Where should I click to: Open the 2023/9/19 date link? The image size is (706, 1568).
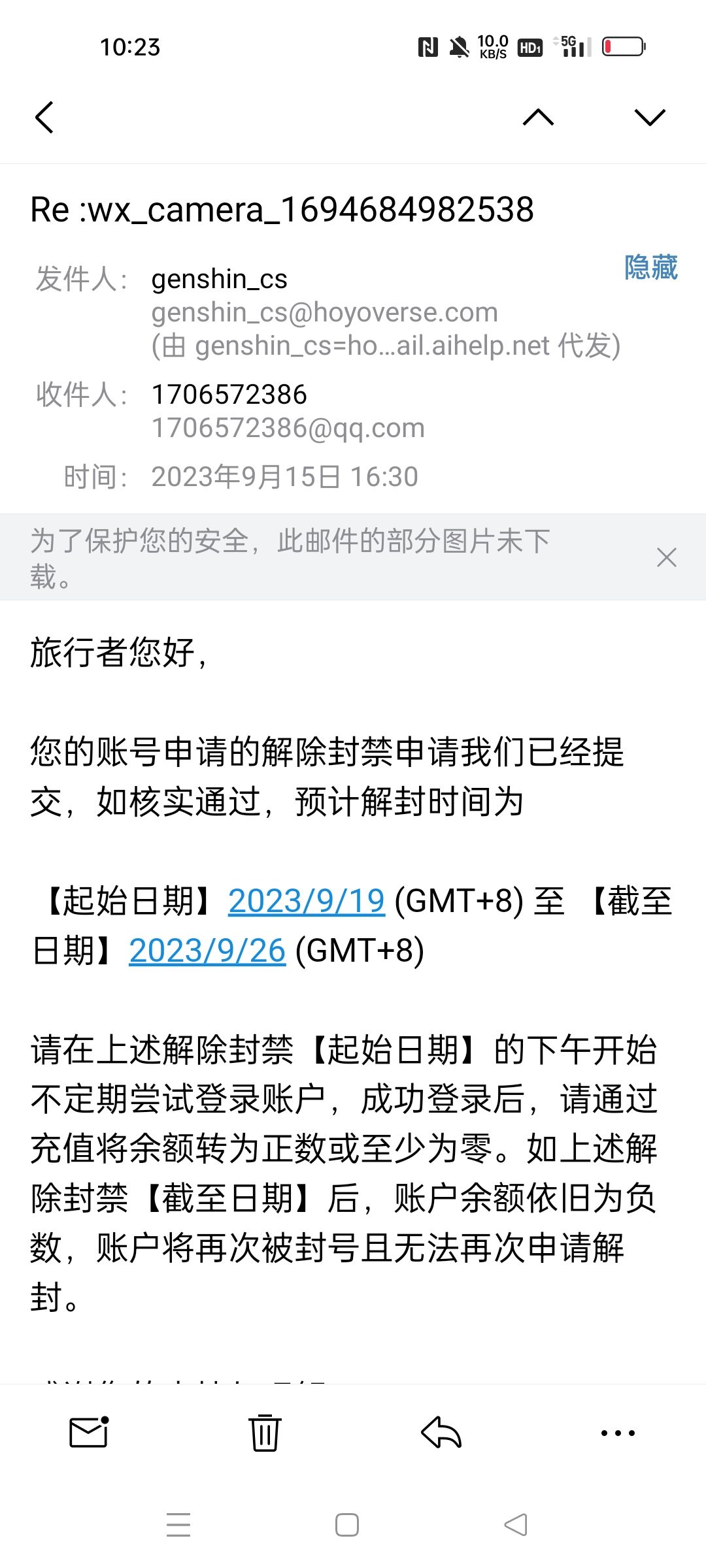point(306,901)
